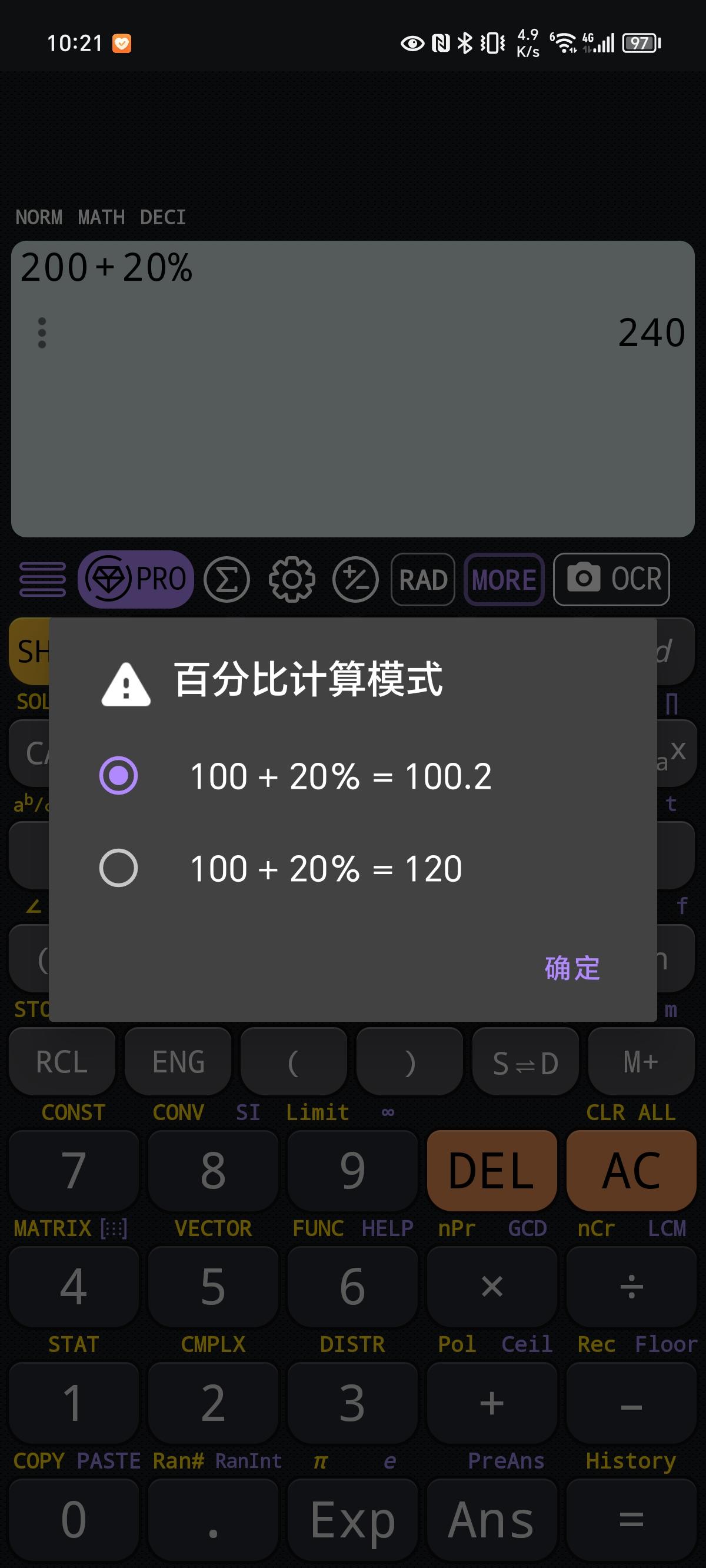Expand the MORE options panel
This screenshot has width=706, height=1568.
504,579
